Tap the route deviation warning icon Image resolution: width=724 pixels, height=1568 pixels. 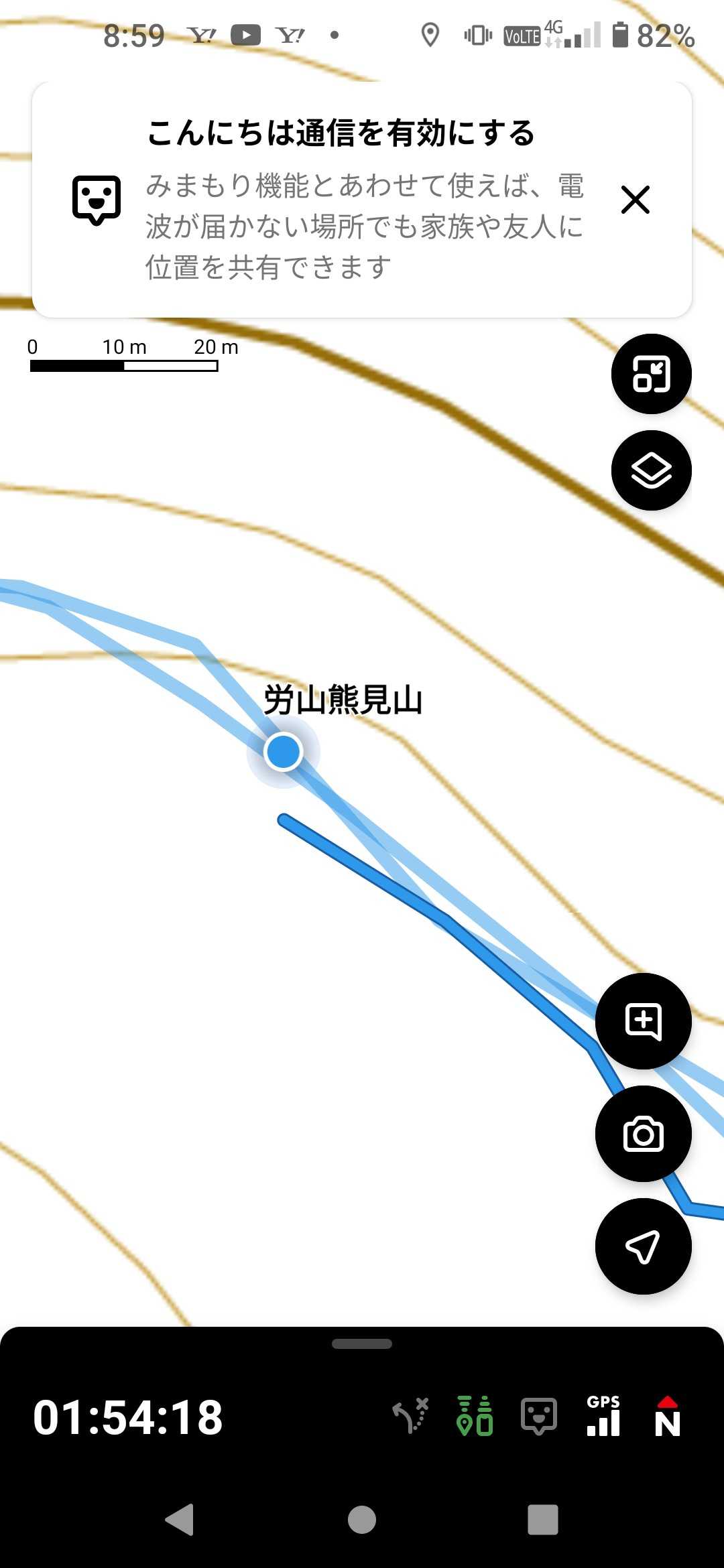(x=410, y=1415)
